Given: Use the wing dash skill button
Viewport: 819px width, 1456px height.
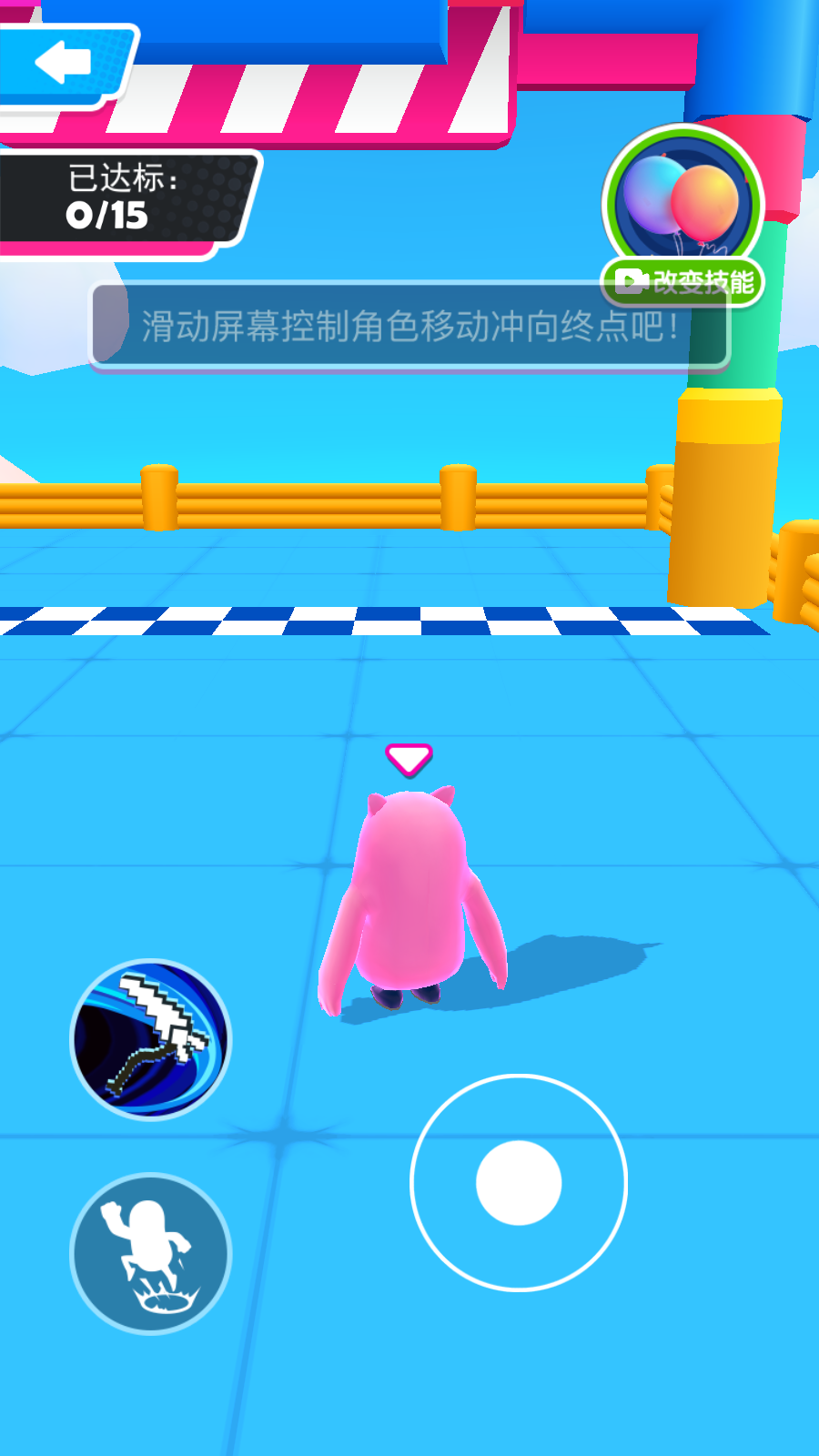Looking at the screenshot, I should 151,1039.
